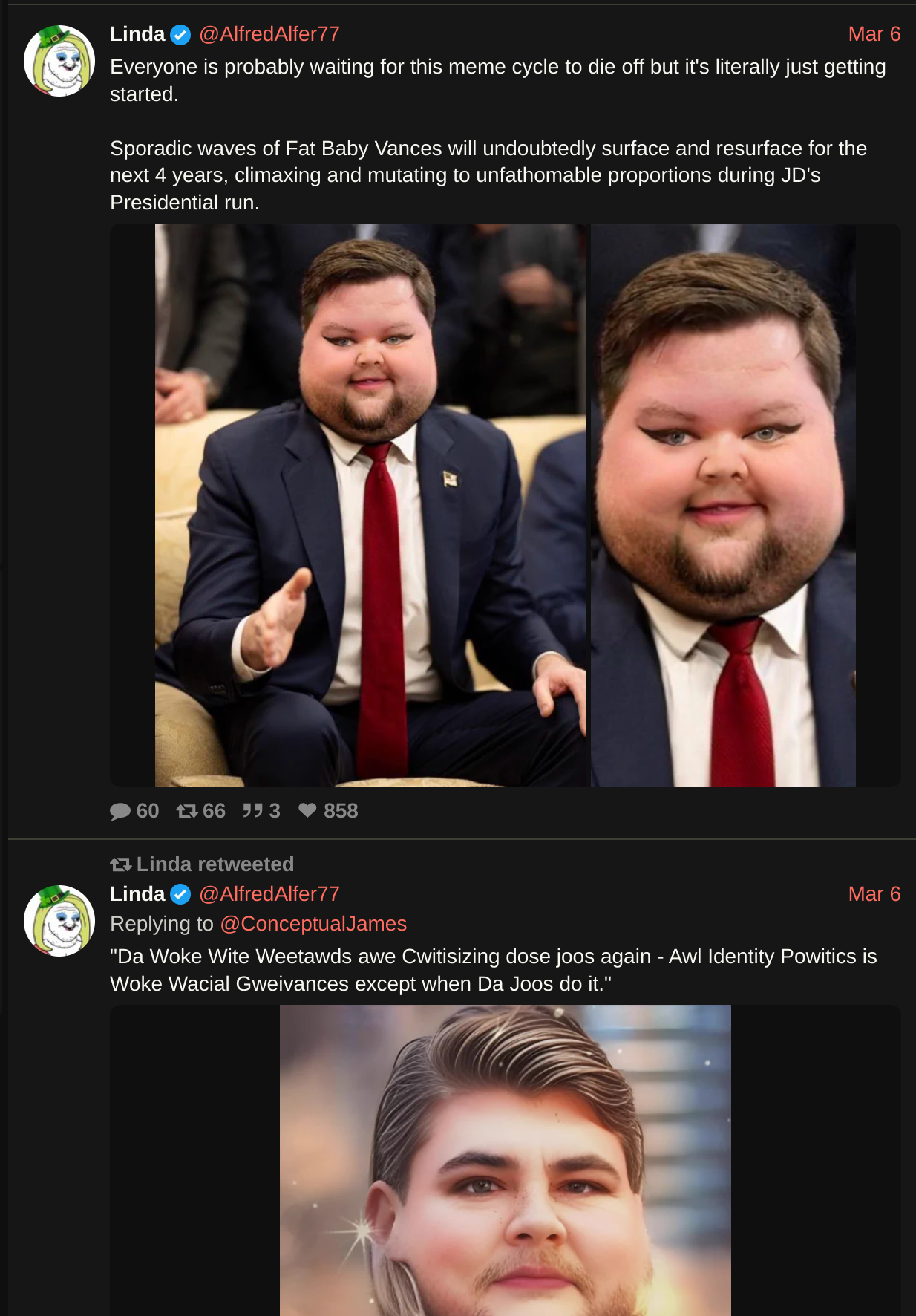View the right close-up photo in the first post
This screenshot has height=1316, width=916.
[723, 505]
